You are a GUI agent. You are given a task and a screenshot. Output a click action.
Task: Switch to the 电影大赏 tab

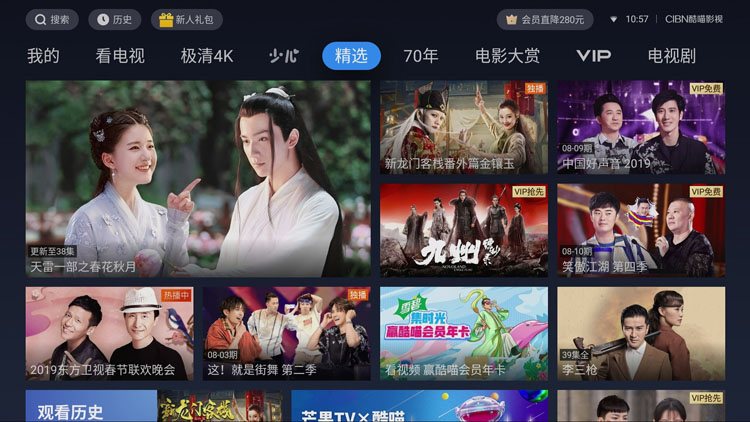(507, 56)
